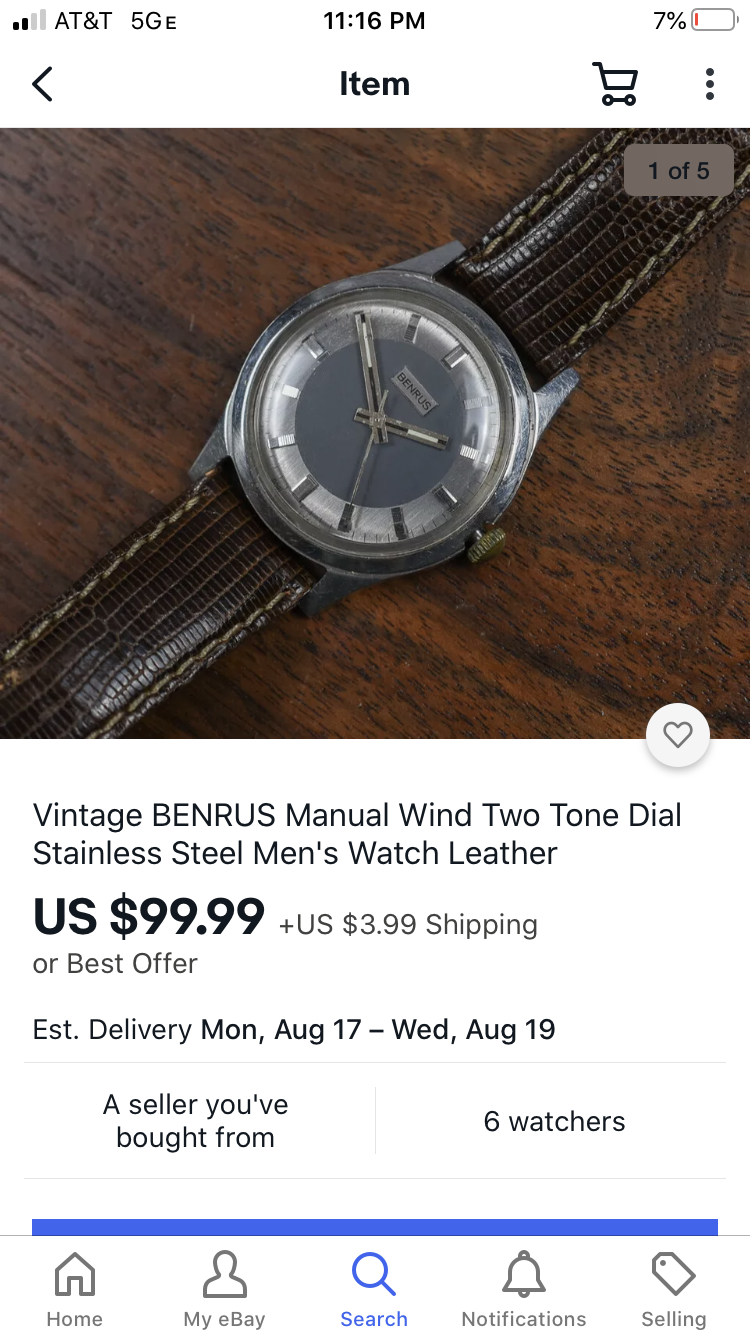Open the overflow menu

coord(709,84)
